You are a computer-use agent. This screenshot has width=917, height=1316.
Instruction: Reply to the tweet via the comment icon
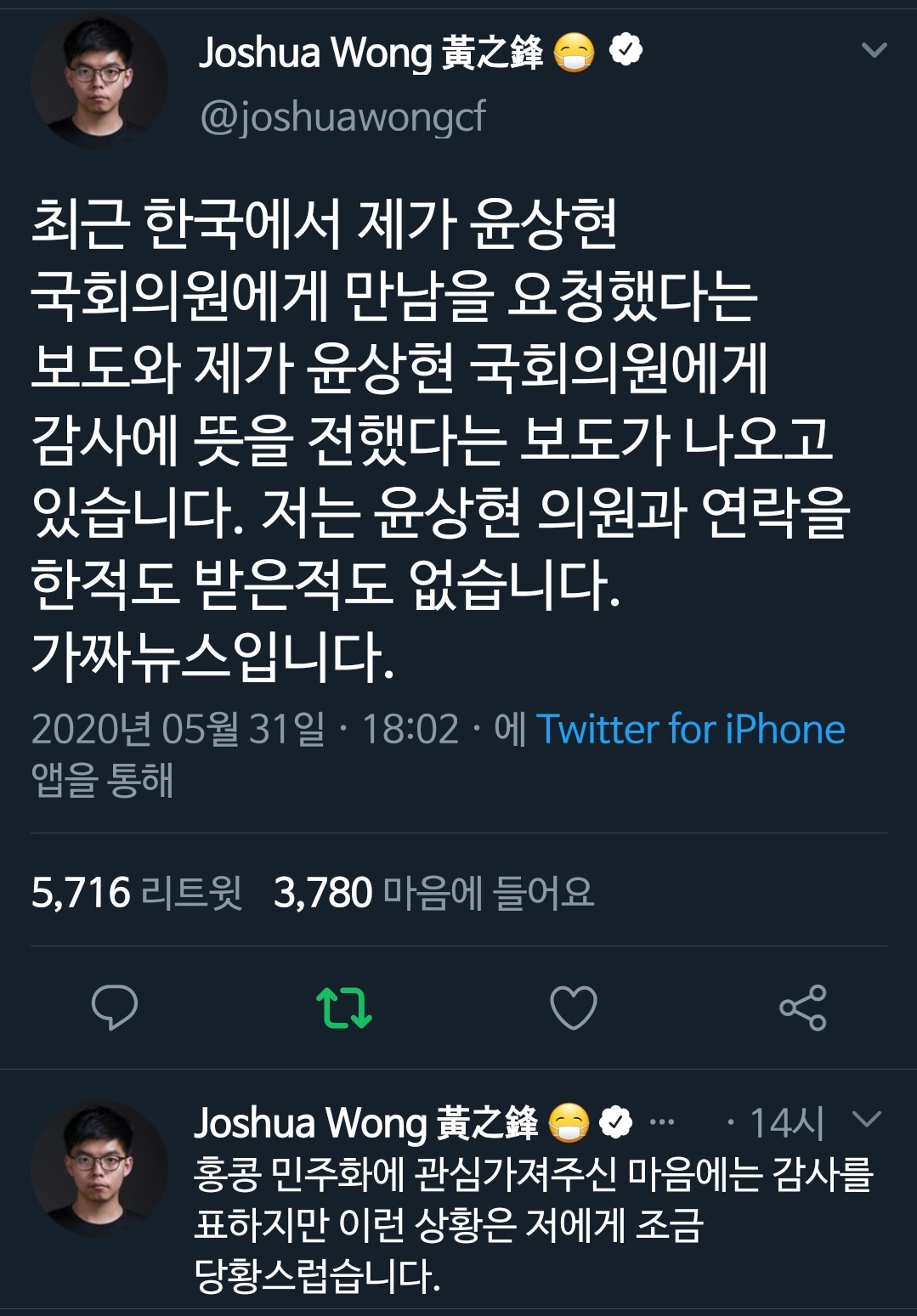point(114,1008)
